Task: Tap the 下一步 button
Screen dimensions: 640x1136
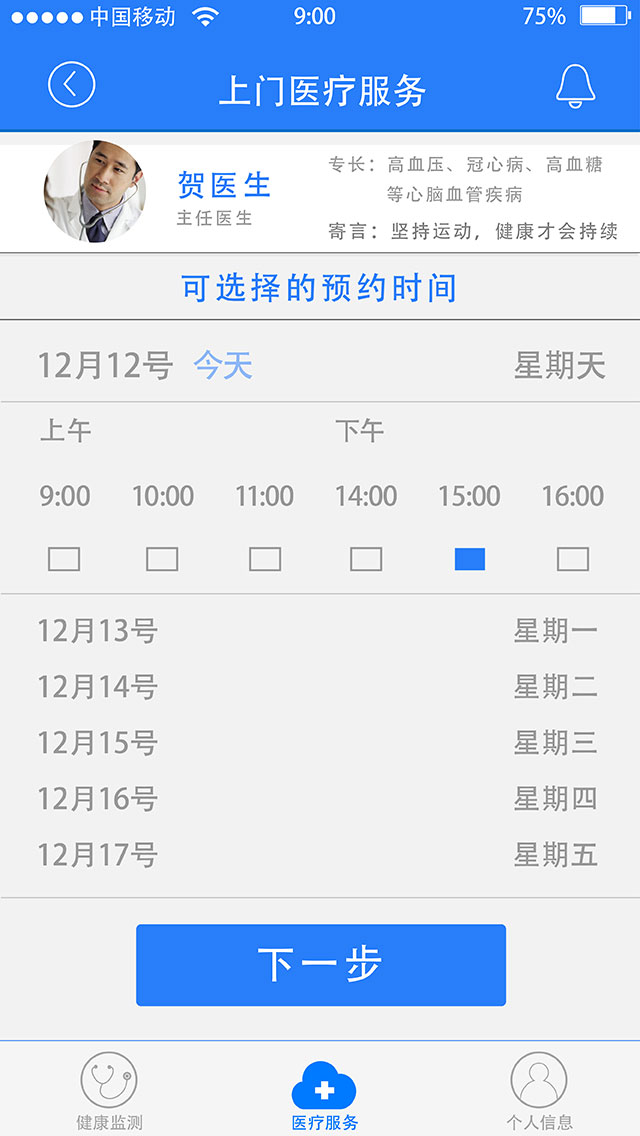Action: click(321, 965)
